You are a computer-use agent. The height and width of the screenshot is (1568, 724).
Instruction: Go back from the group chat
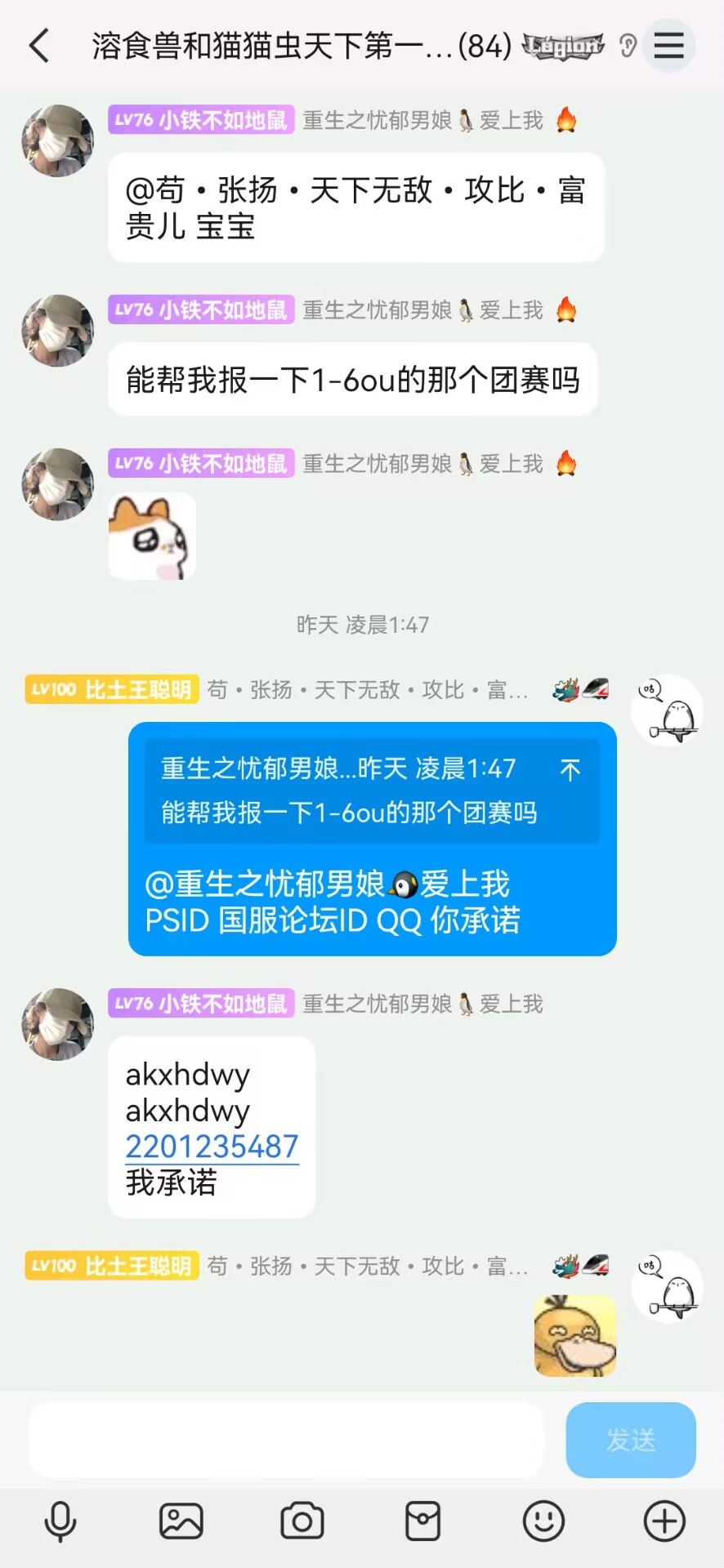pyautogui.click(x=39, y=46)
